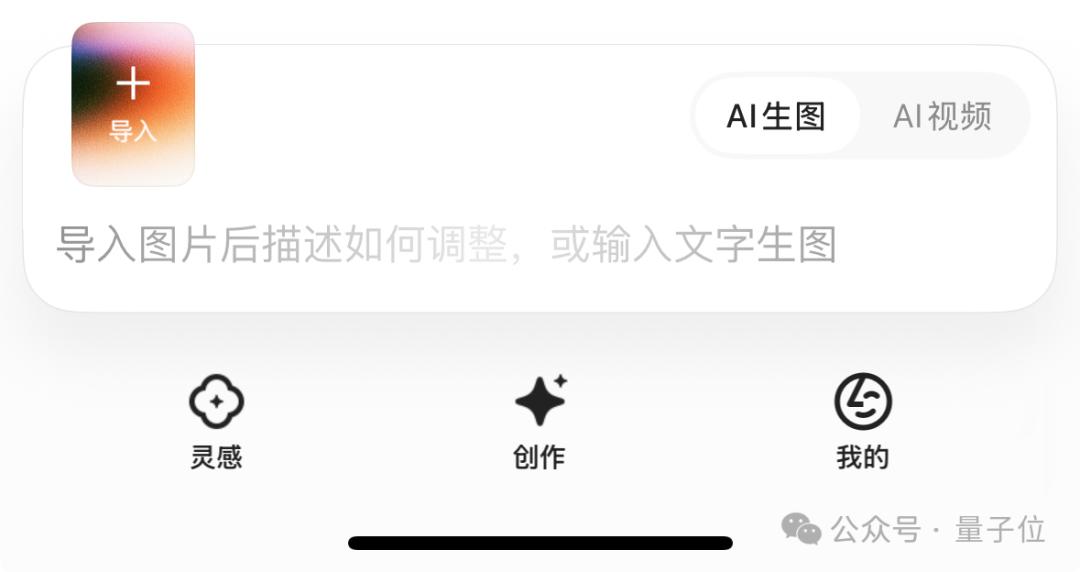Open the 我的 profile tab
The height and width of the screenshot is (572, 1080).
(x=862, y=421)
